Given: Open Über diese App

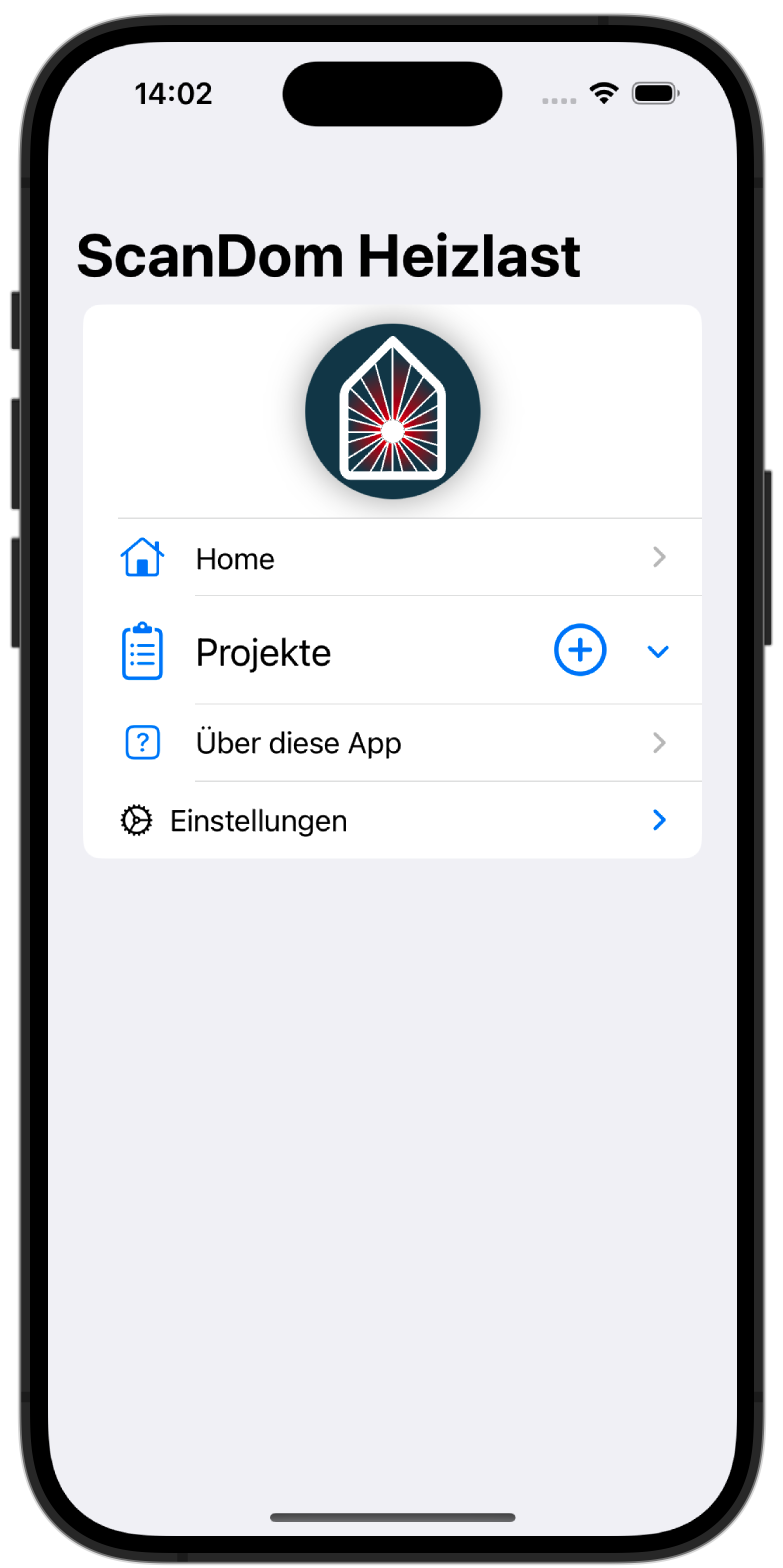Looking at the screenshot, I should point(392,743).
